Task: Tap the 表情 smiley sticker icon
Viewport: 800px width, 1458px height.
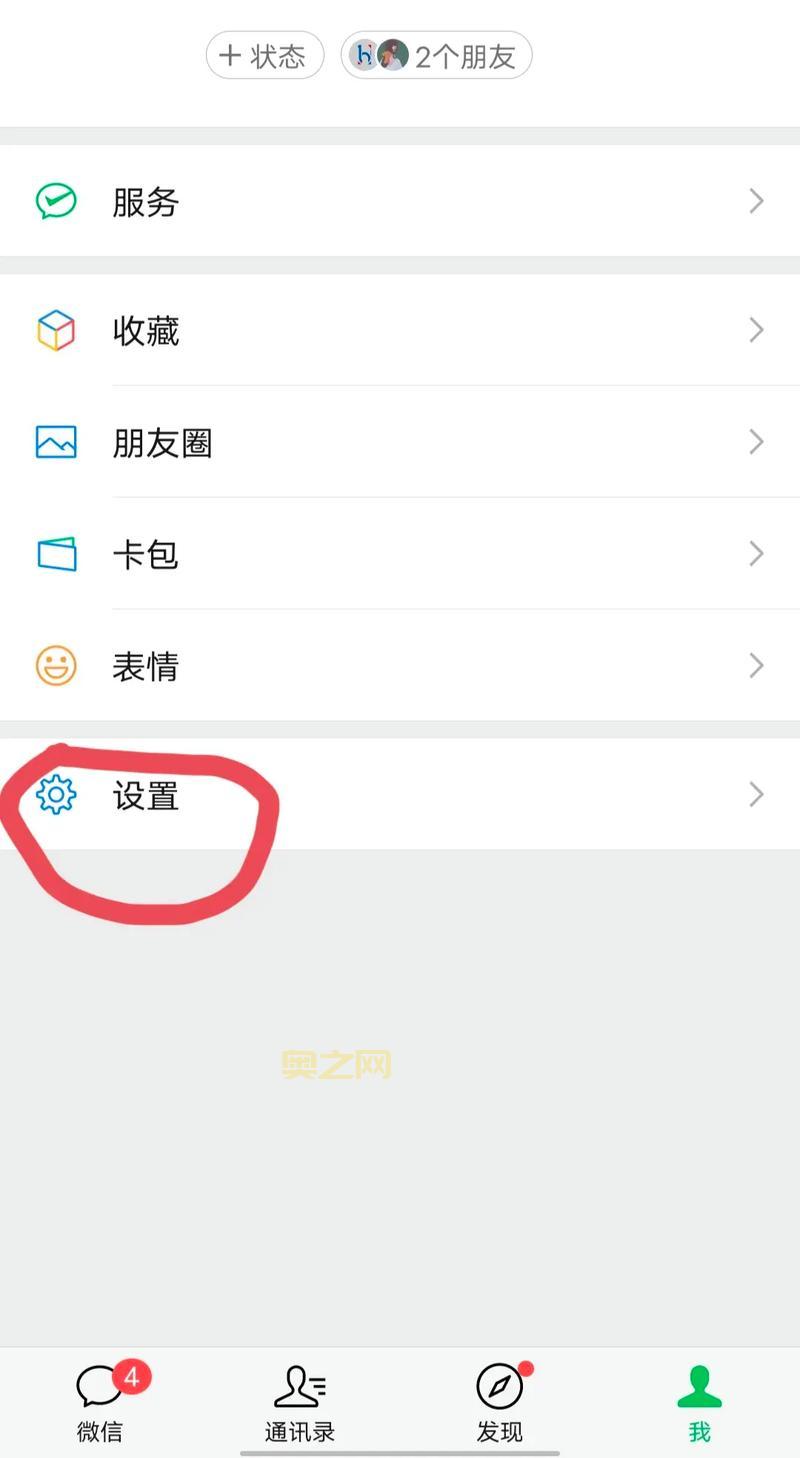Action: click(57, 665)
